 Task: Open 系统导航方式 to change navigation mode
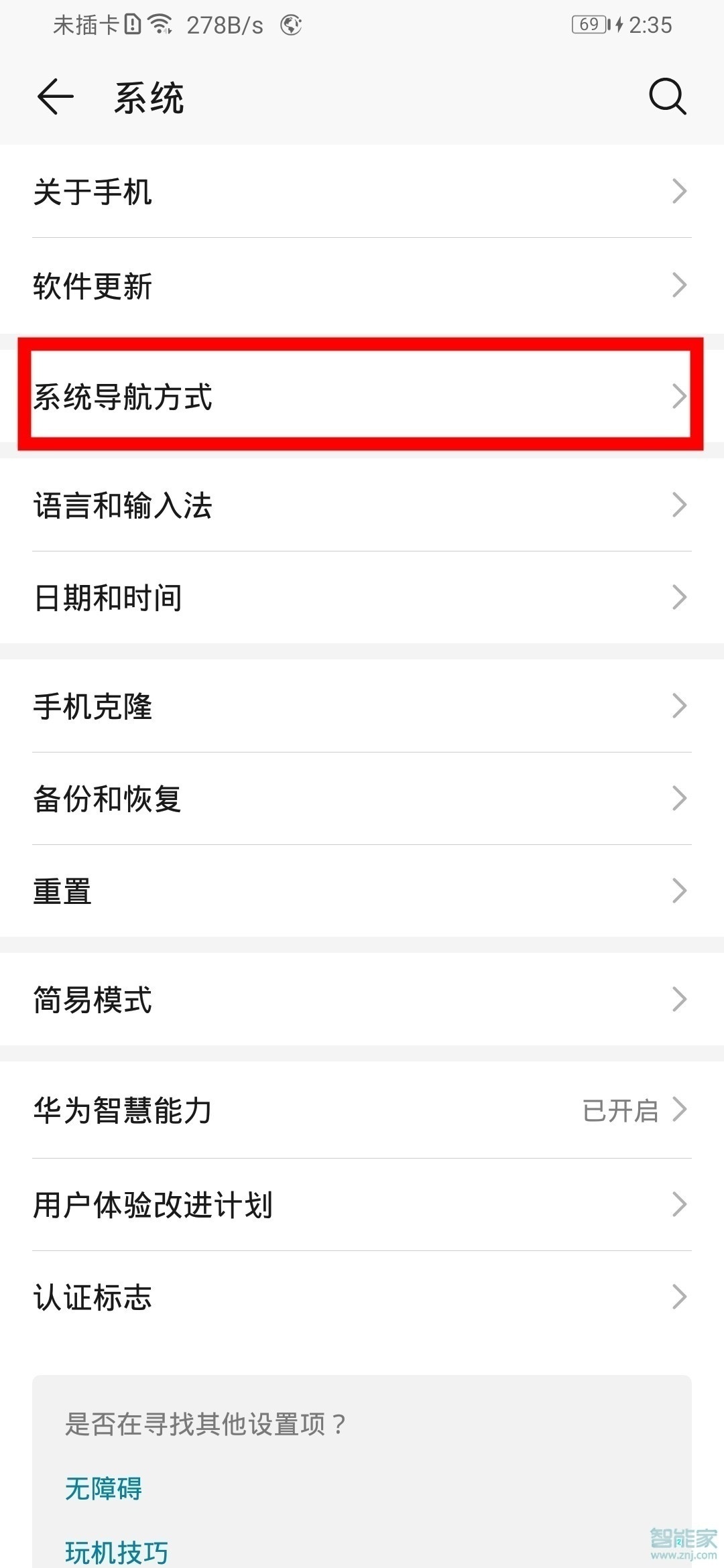pos(362,395)
